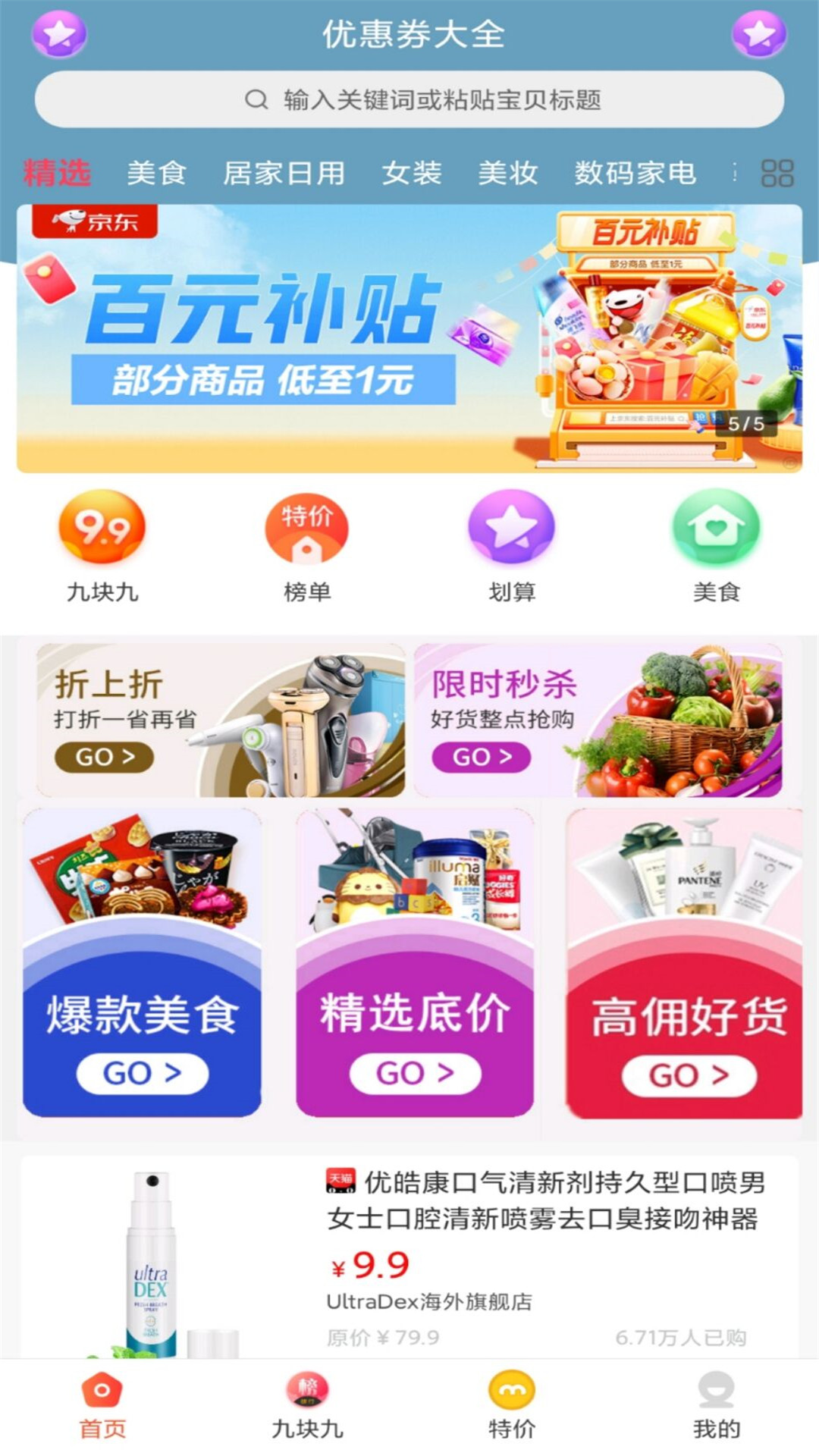Switch to the 居家日用 category tab
This screenshot has height=1456, width=819.
tap(284, 173)
